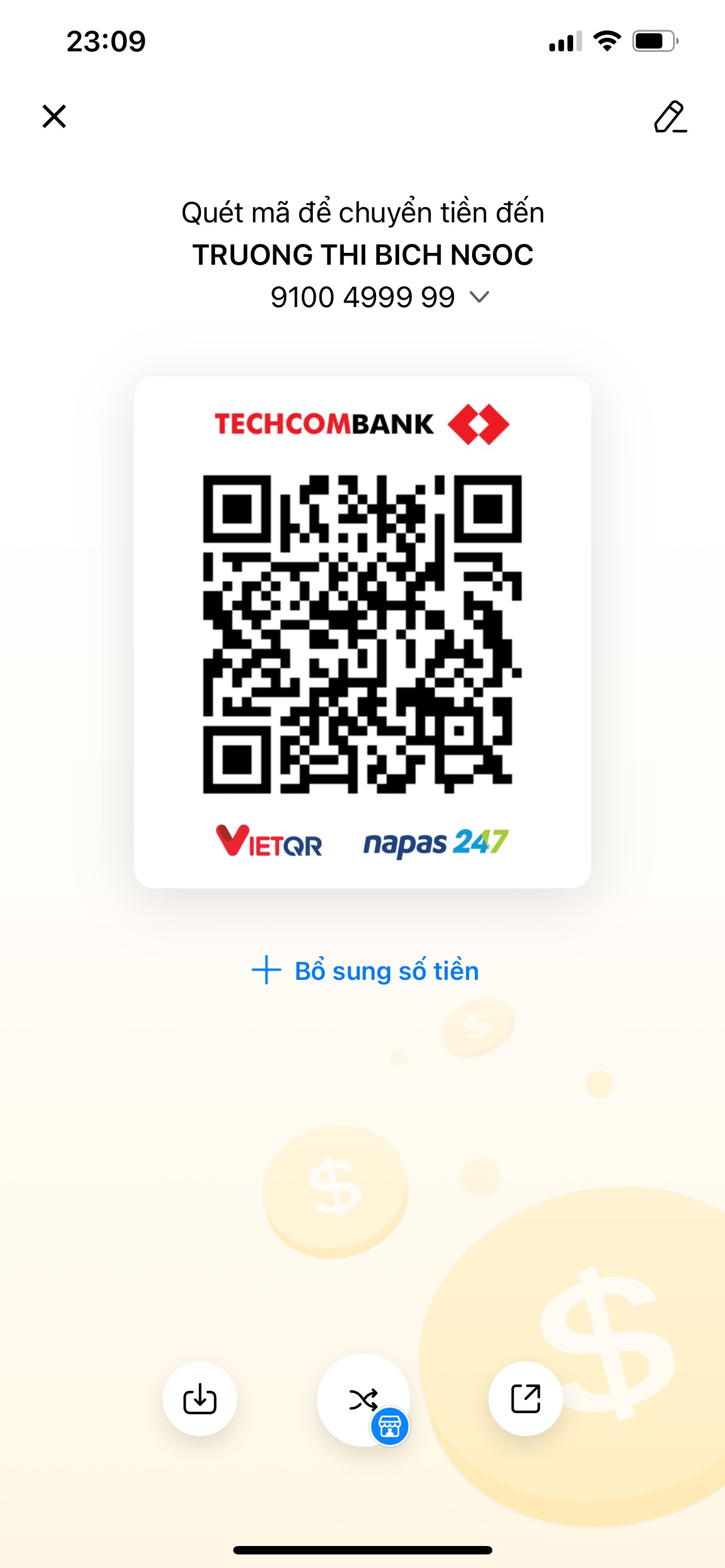Open the edit pencil icon

pos(670,117)
